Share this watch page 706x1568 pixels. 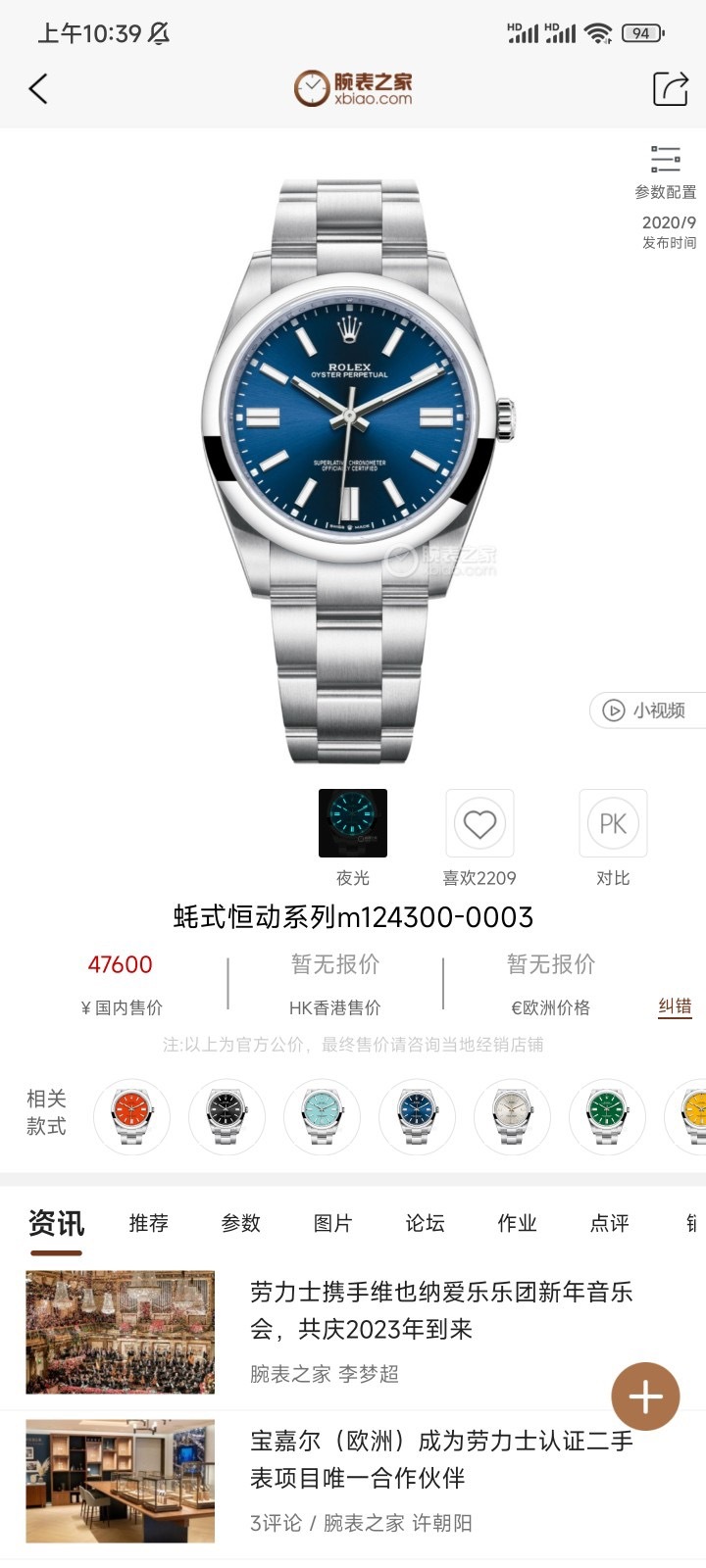pos(671,89)
